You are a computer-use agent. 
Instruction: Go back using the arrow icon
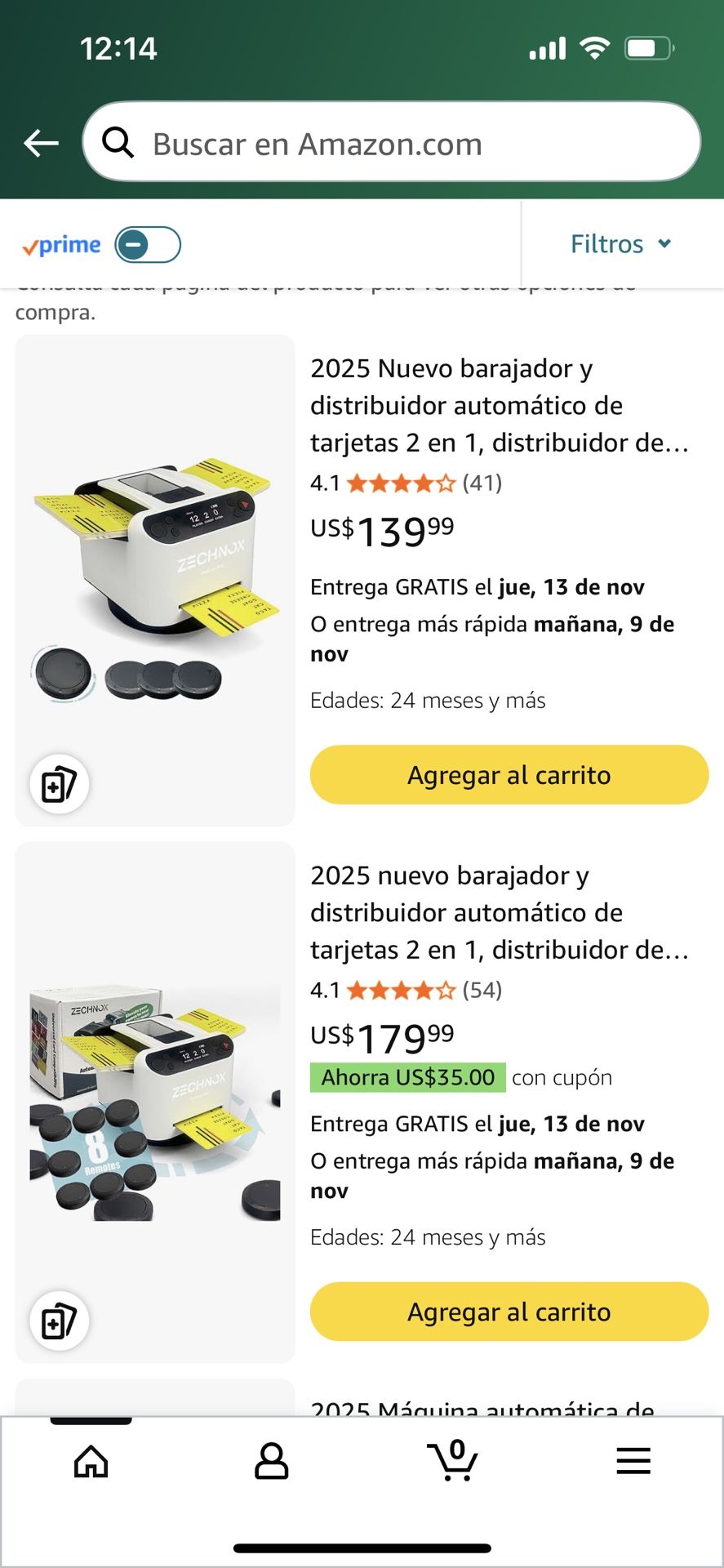(x=41, y=144)
